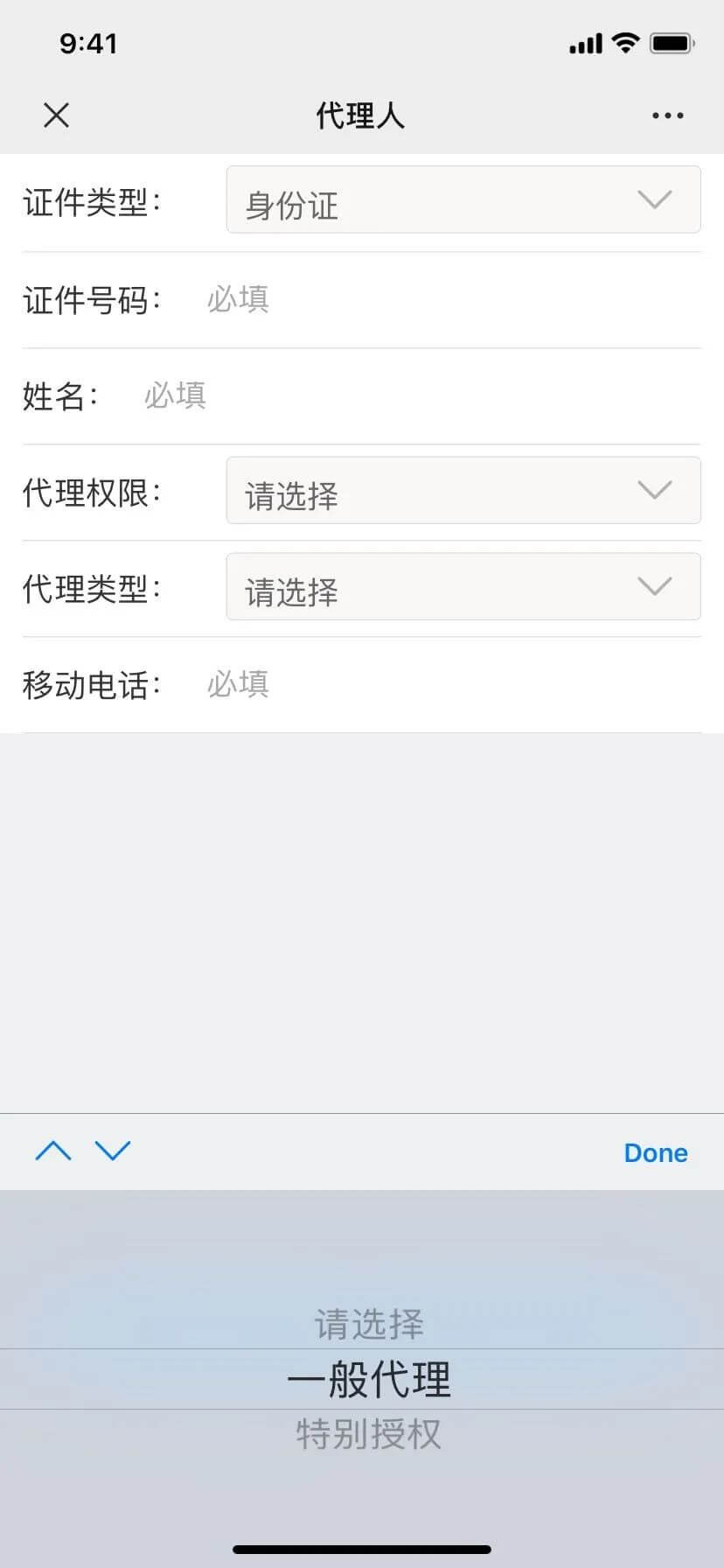Image resolution: width=724 pixels, height=1568 pixels.
Task: Open the three-dot overflow menu
Action: (x=667, y=115)
